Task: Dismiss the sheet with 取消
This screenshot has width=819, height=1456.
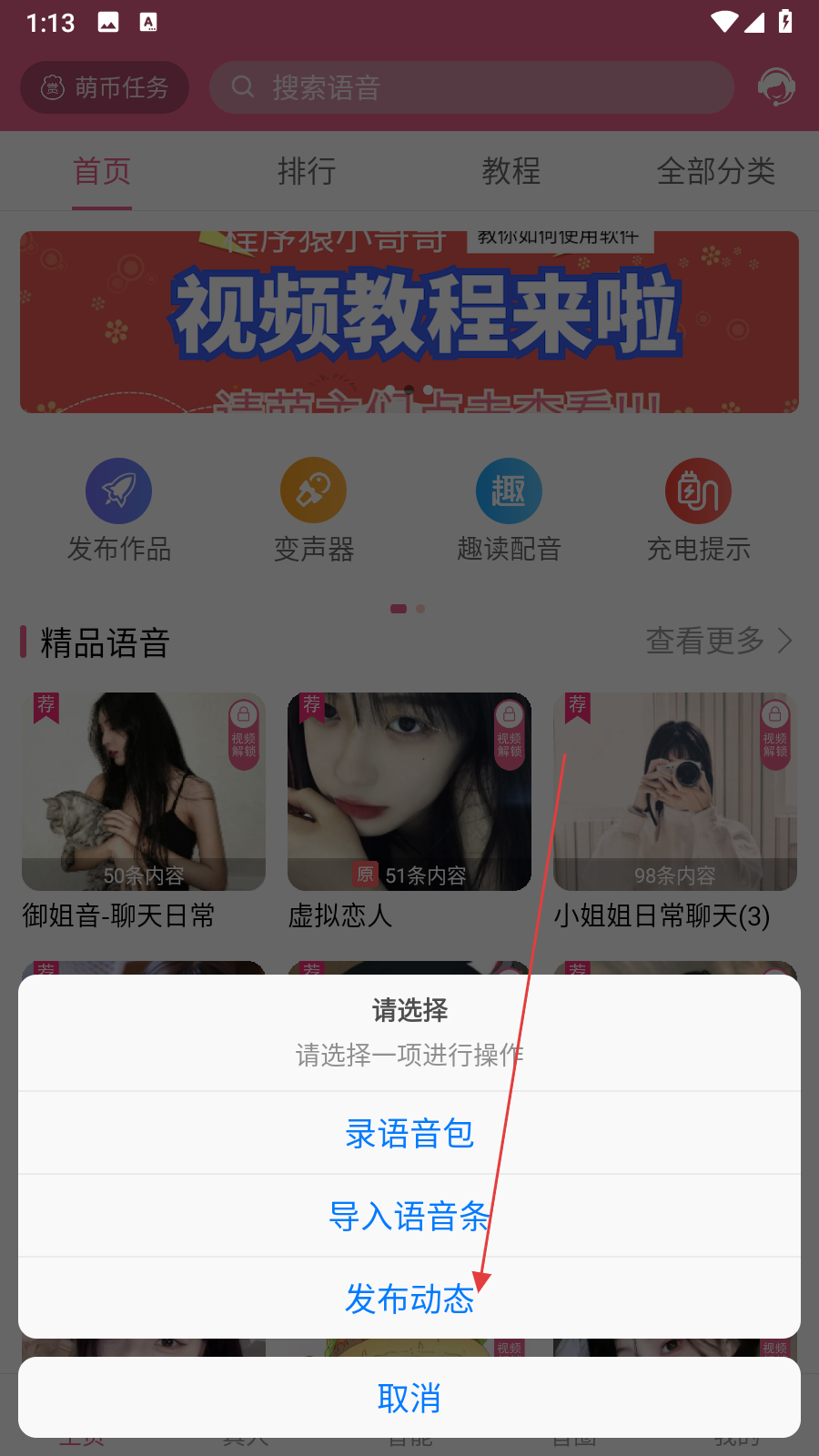Action: pyautogui.click(x=409, y=1398)
